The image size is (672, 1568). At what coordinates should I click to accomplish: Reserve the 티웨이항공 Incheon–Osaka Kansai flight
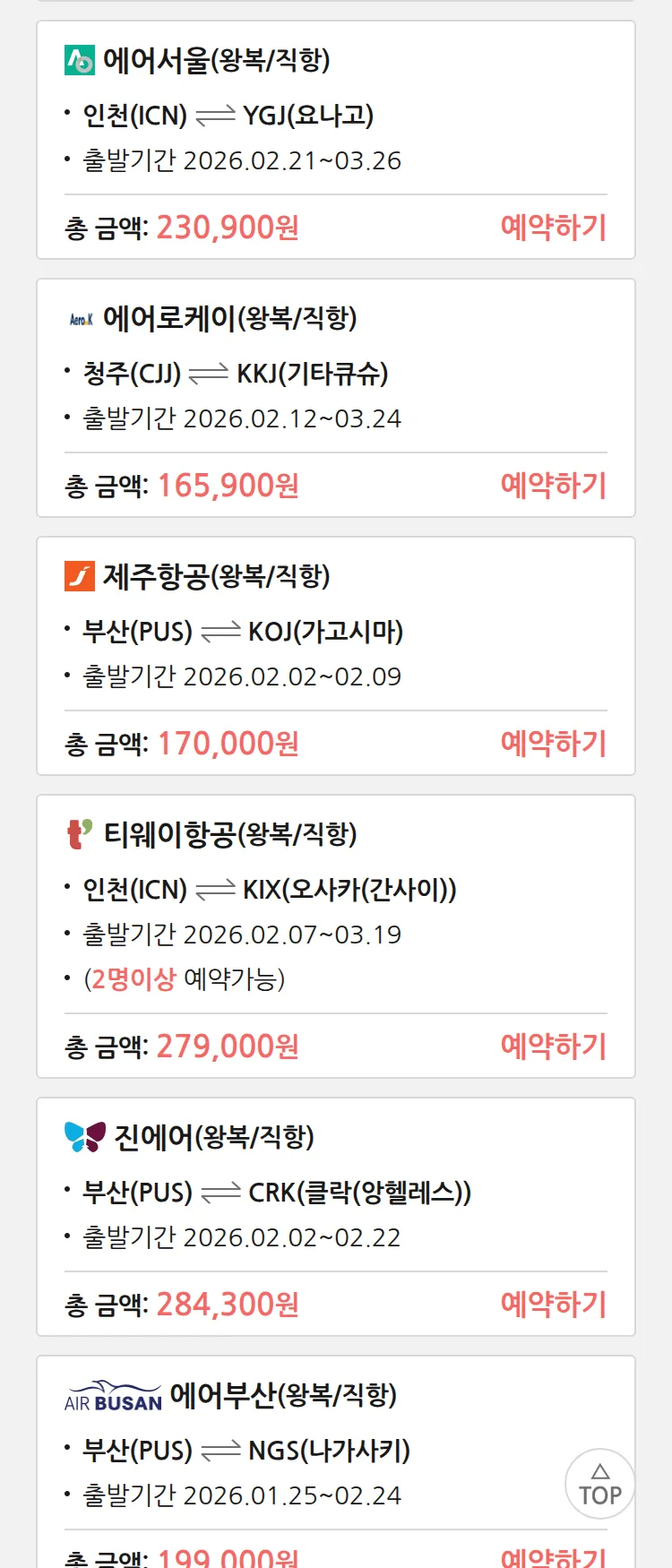tap(553, 1047)
